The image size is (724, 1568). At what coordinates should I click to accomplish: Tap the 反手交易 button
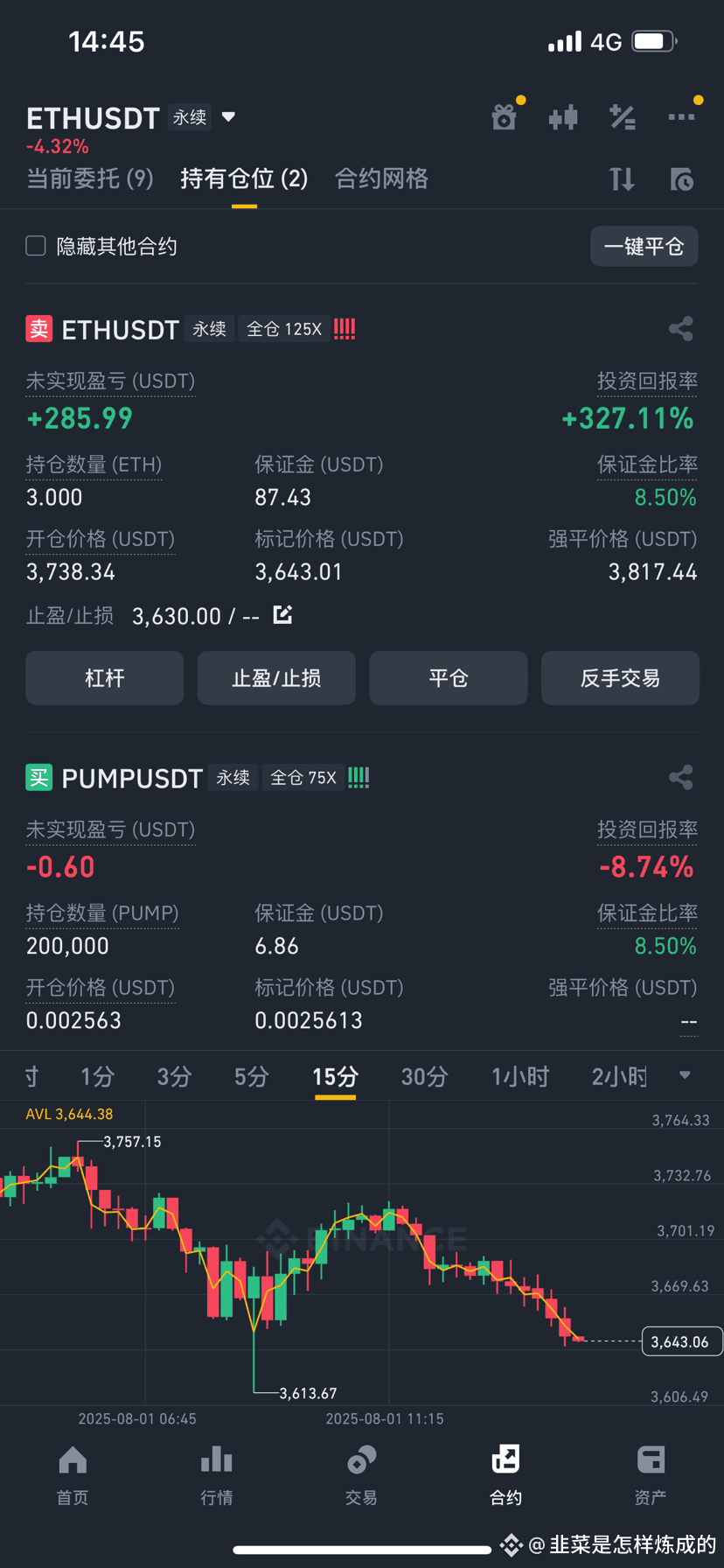click(x=620, y=678)
